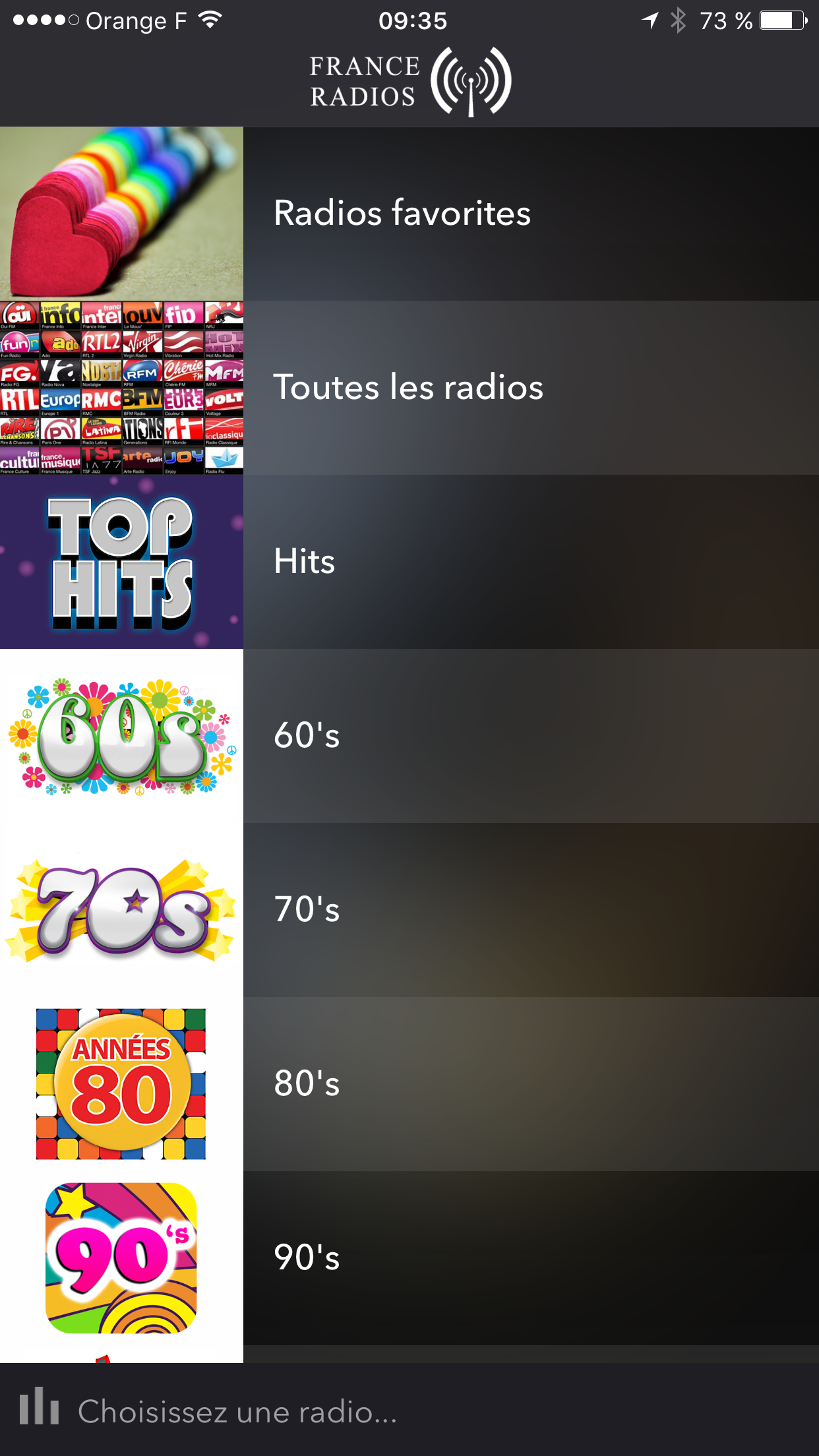Tap the 90's colorful artwork thumbnail
The image size is (819, 1456).
121,1257
